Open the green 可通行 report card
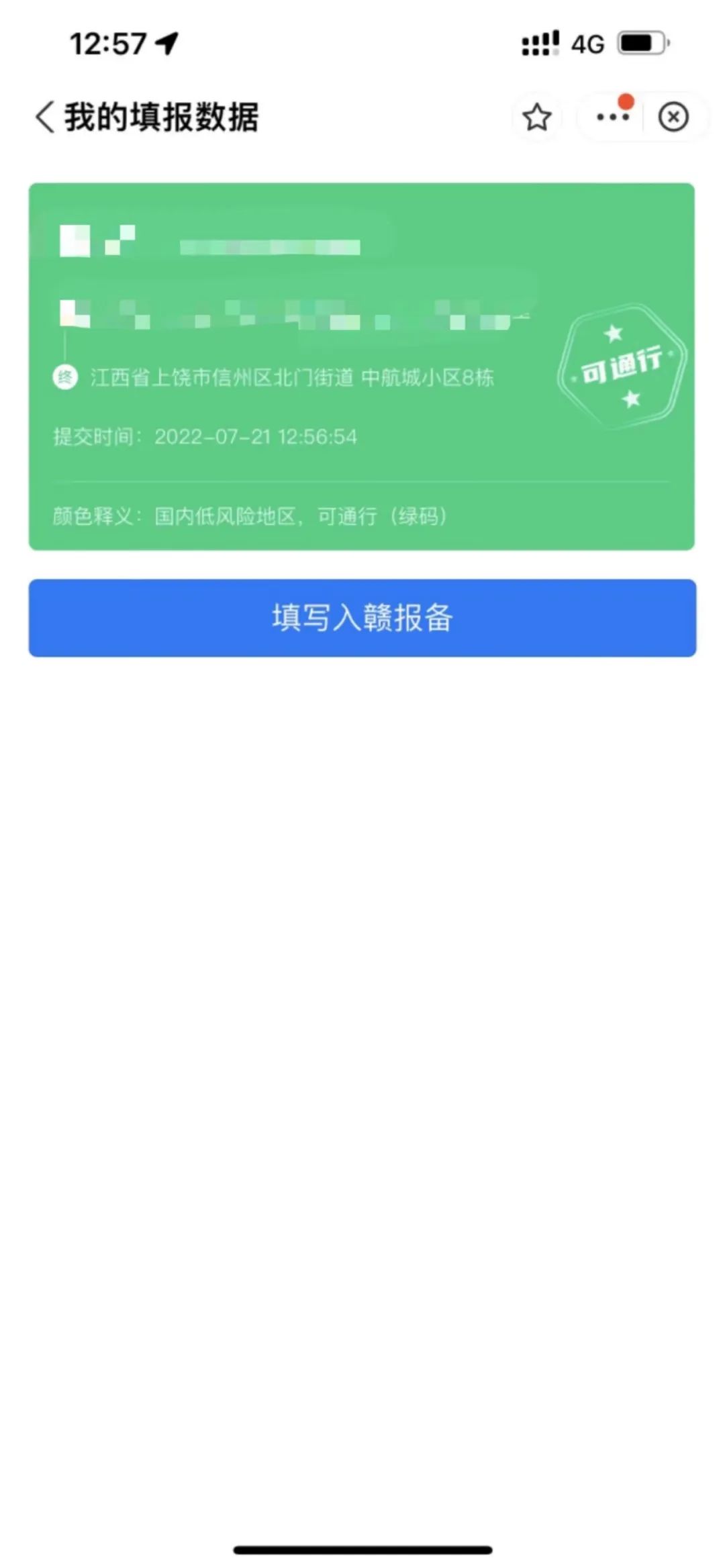Screen dimensions: 725x1568 [x=362, y=366]
